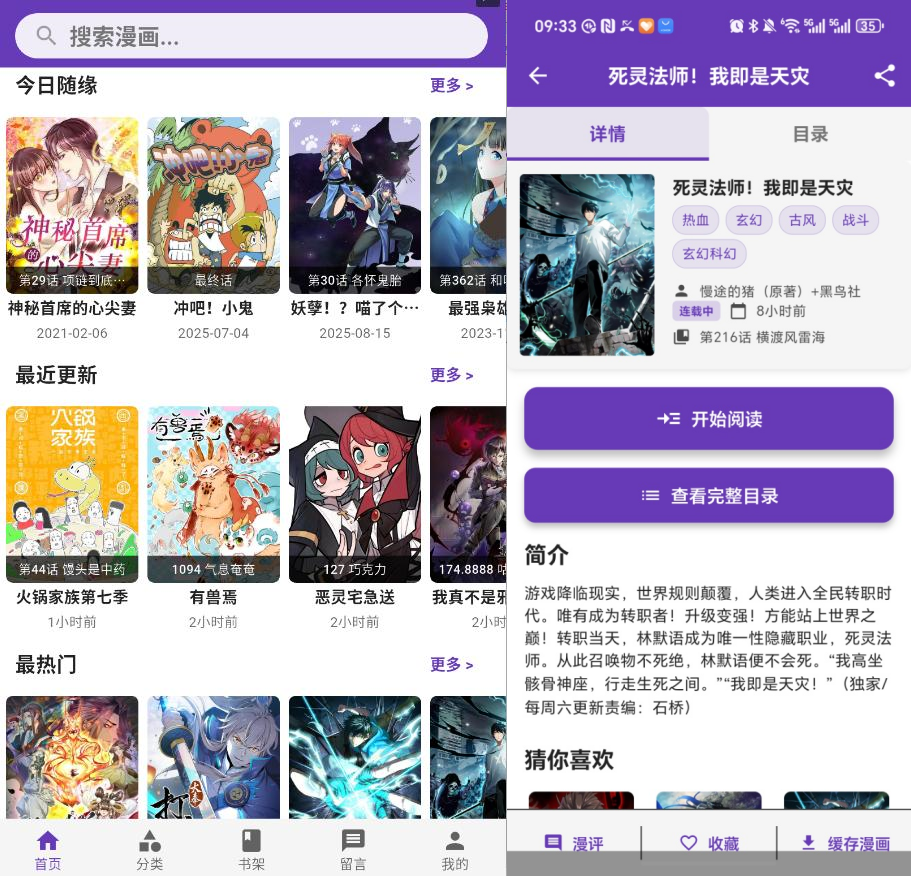Add this comic to 收藏

tap(709, 843)
